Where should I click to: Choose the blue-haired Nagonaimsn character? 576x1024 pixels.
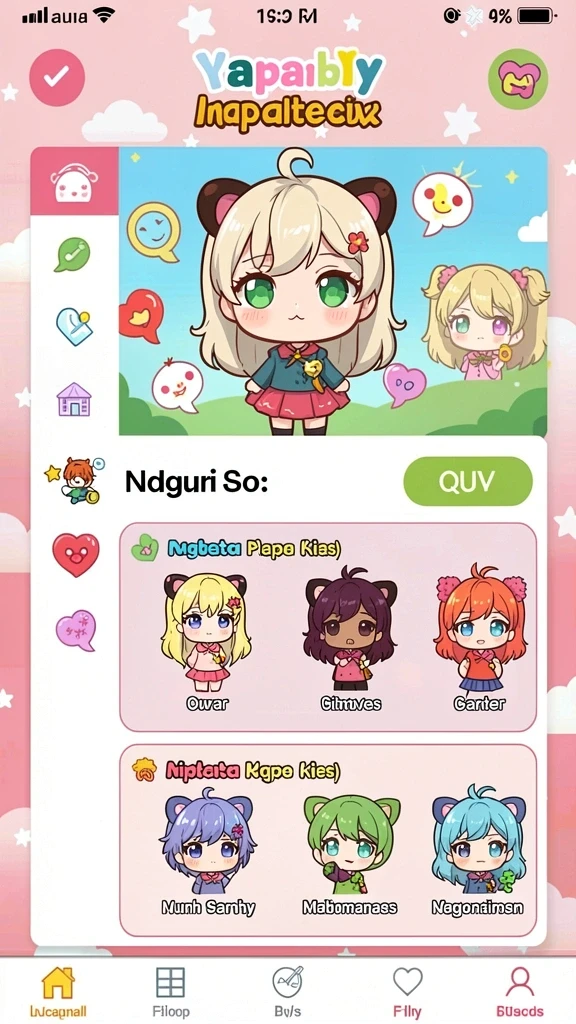click(x=478, y=850)
